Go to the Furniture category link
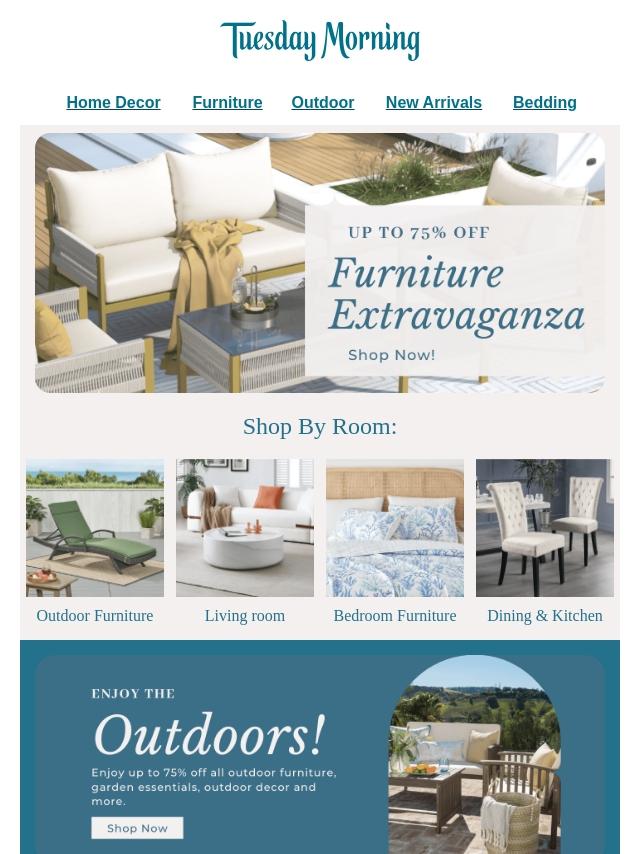640x854 pixels. coord(227,102)
